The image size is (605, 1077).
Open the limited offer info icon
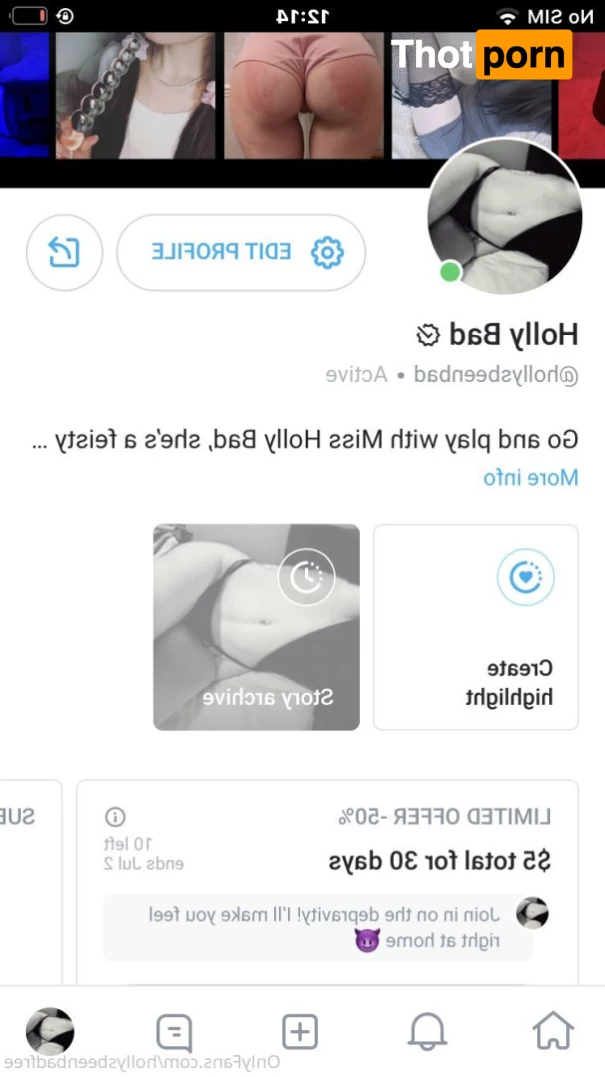(x=116, y=816)
